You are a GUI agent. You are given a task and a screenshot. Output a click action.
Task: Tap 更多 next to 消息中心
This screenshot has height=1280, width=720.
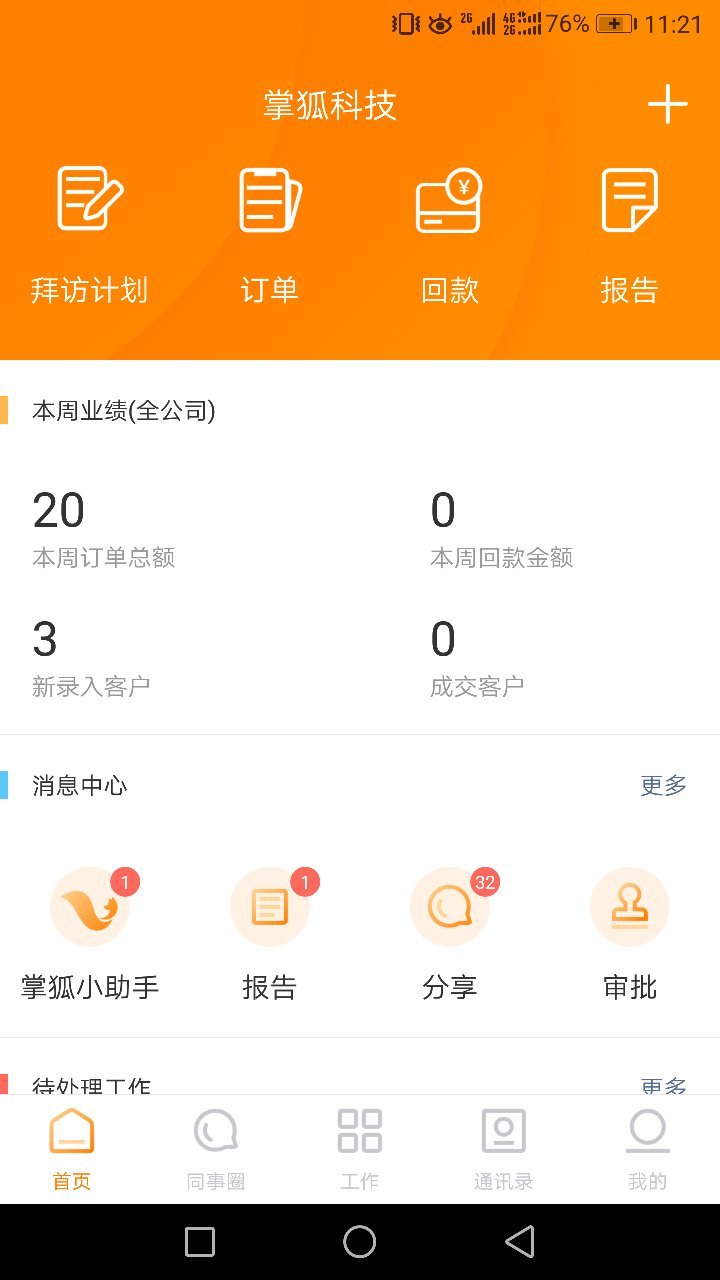point(662,786)
